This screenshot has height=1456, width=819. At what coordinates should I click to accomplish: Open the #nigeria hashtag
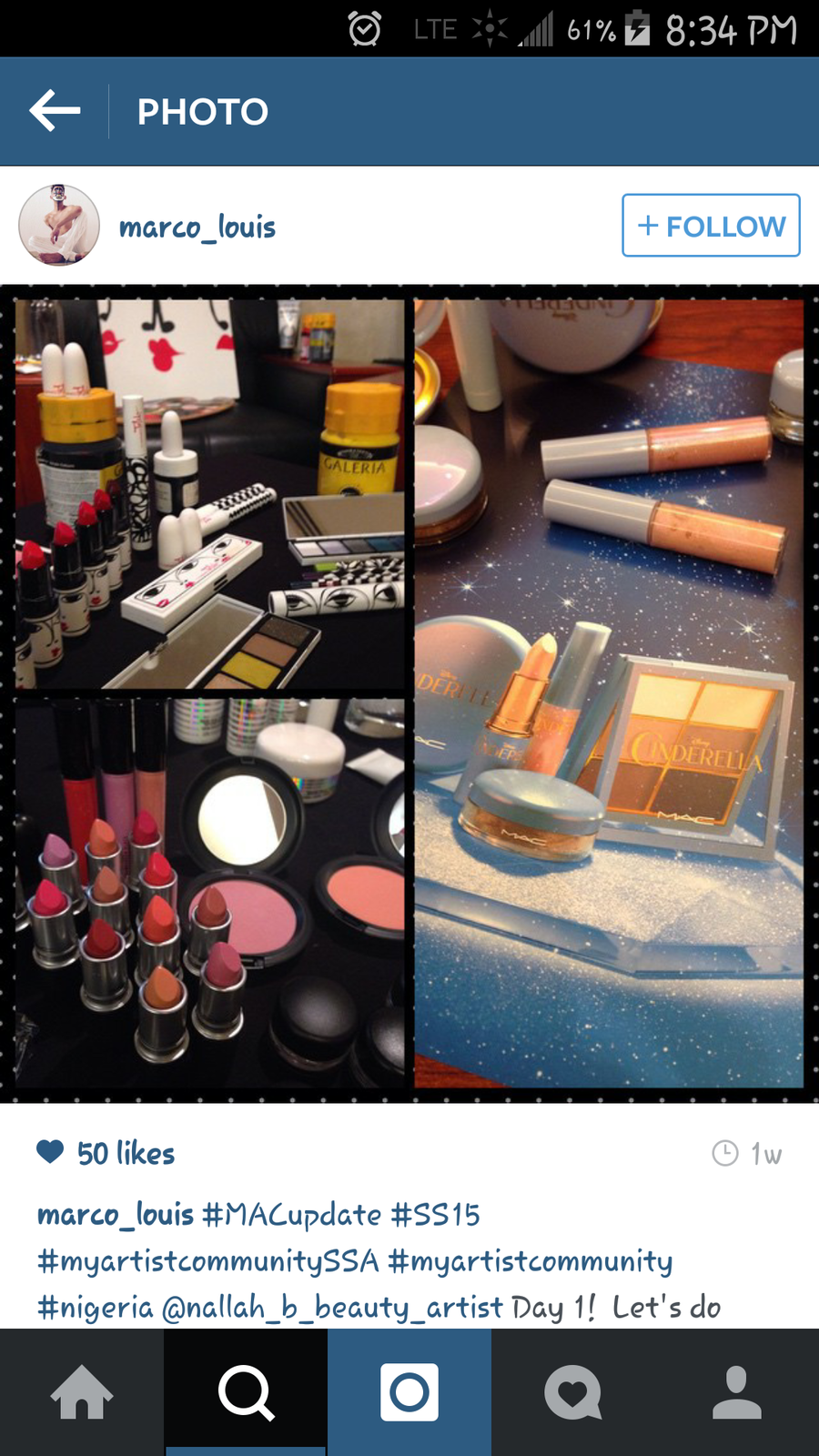pos(96,1308)
